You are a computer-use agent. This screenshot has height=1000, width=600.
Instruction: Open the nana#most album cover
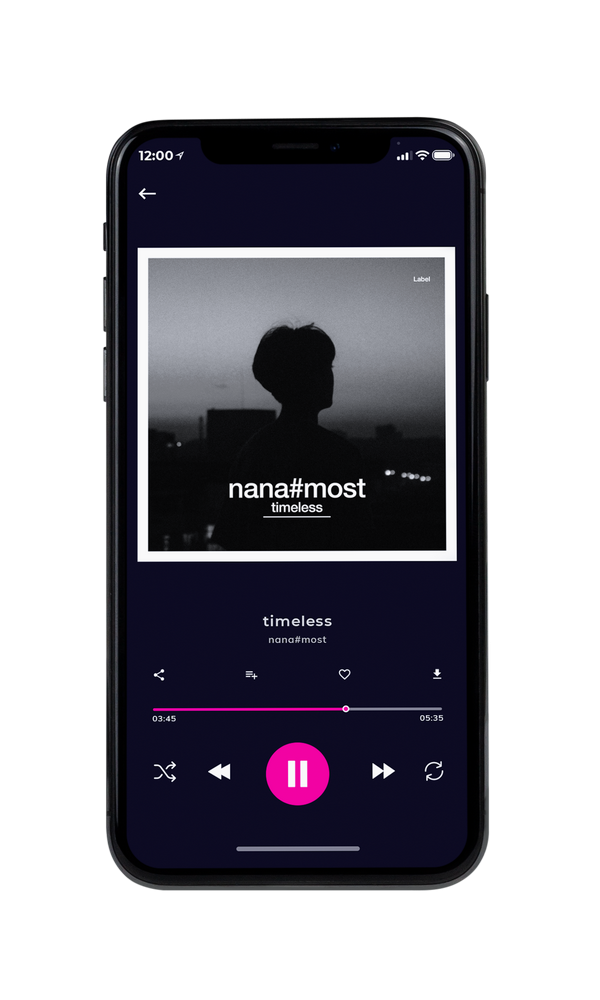(x=296, y=404)
